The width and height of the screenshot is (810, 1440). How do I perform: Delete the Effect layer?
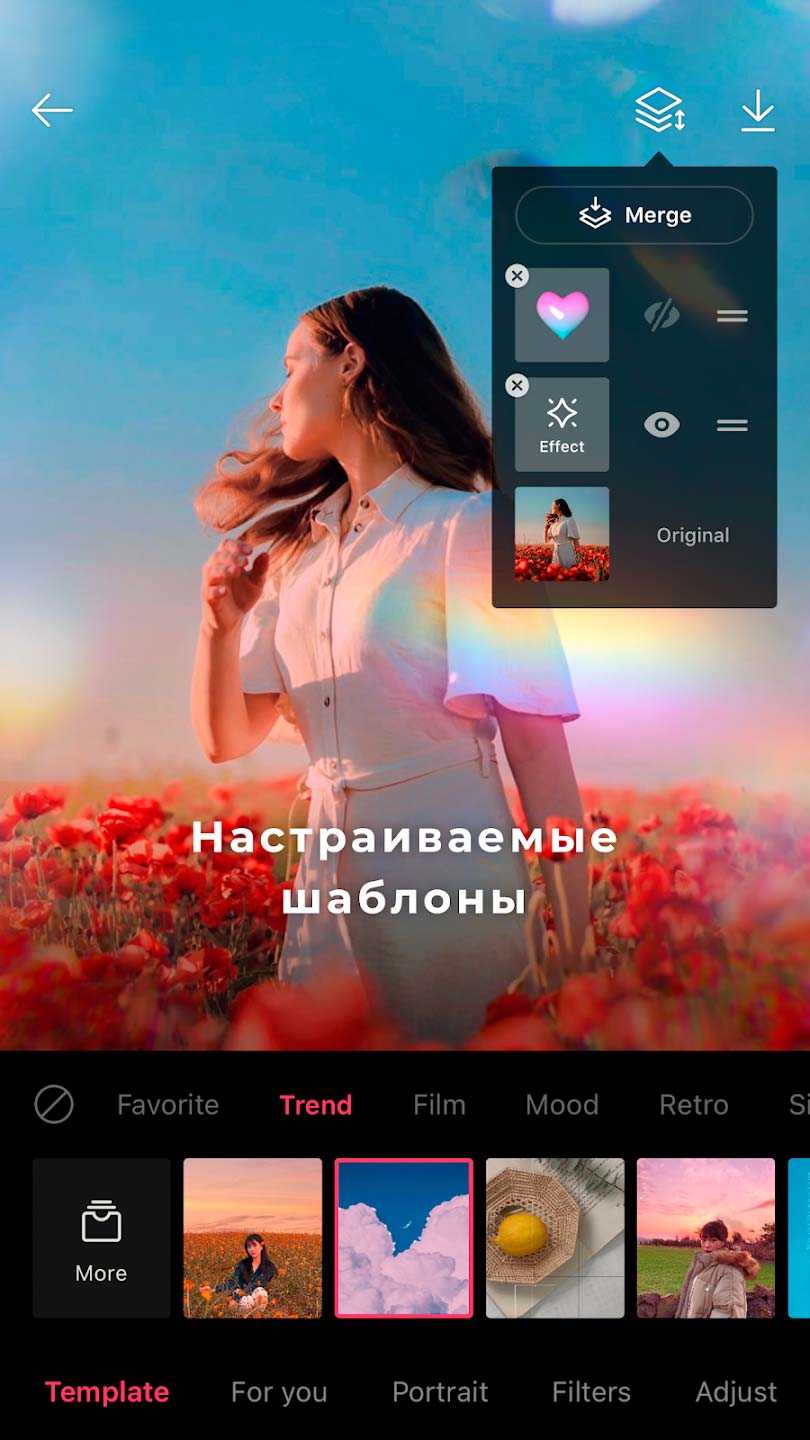tap(517, 385)
